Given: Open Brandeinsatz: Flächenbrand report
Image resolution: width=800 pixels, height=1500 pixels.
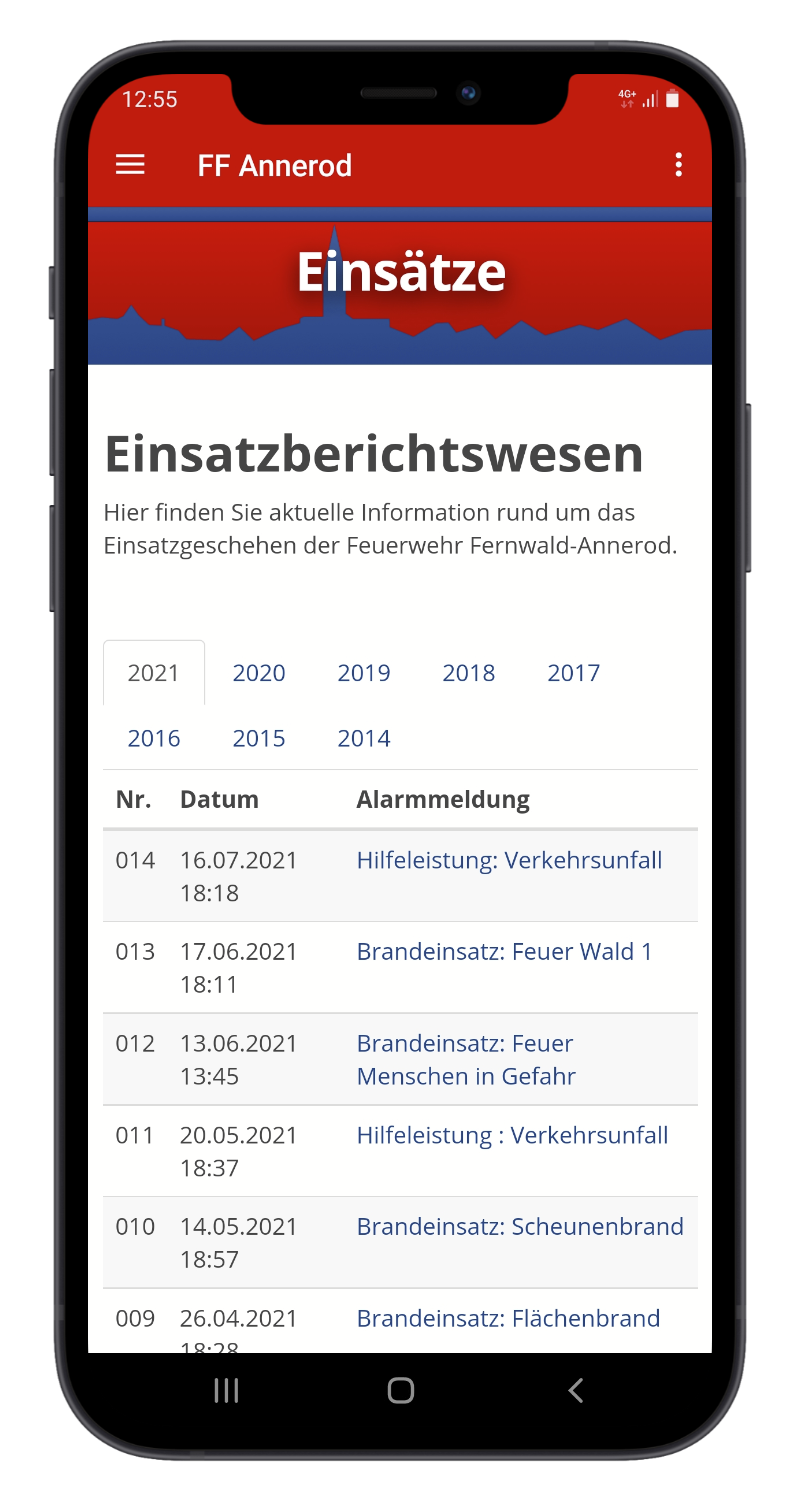Looking at the screenshot, I should point(508,1319).
